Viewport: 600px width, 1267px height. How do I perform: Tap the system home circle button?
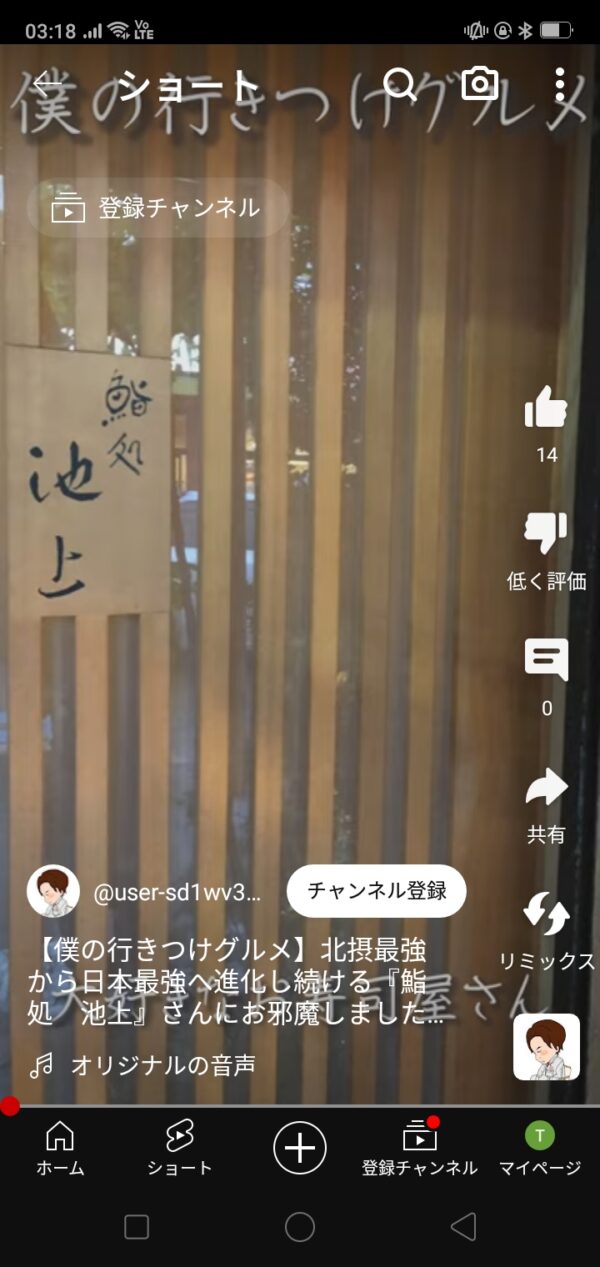(x=300, y=1227)
